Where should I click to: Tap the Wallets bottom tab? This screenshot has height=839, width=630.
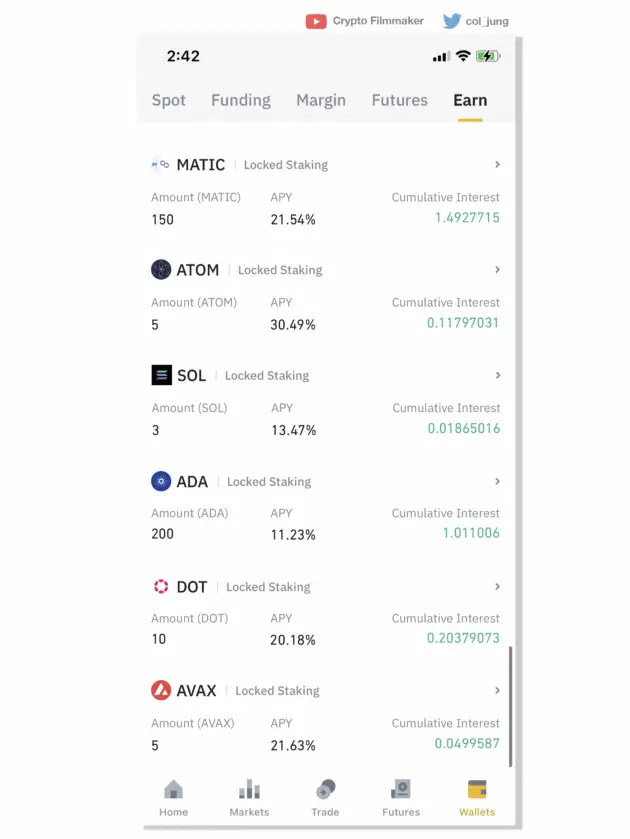[477, 797]
